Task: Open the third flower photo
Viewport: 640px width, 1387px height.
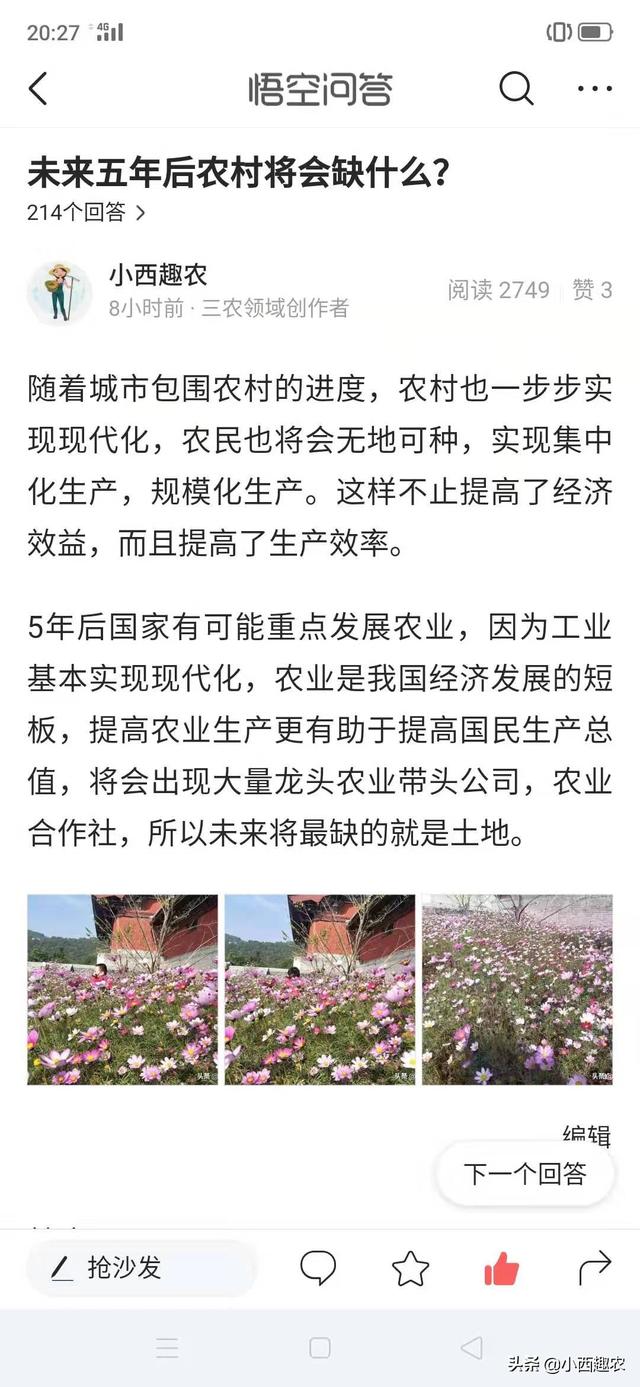Action: point(517,989)
